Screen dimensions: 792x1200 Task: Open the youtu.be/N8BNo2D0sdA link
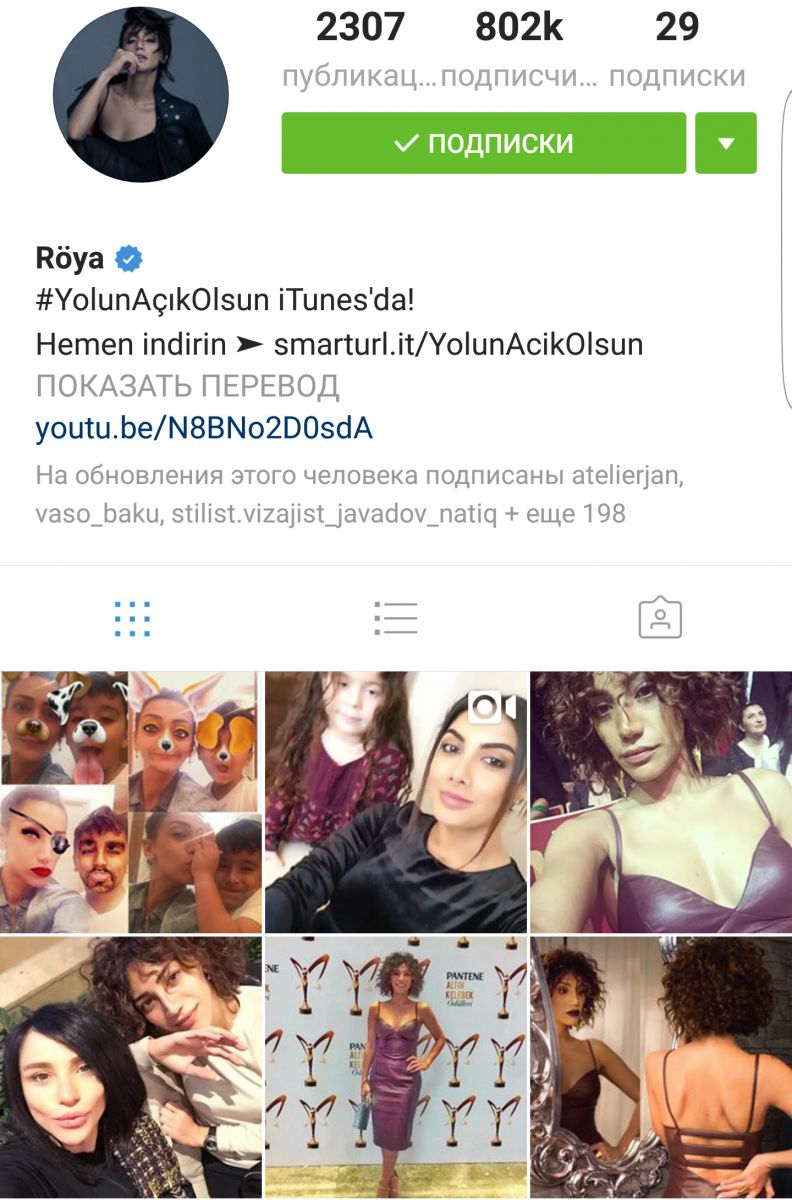coord(204,429)
